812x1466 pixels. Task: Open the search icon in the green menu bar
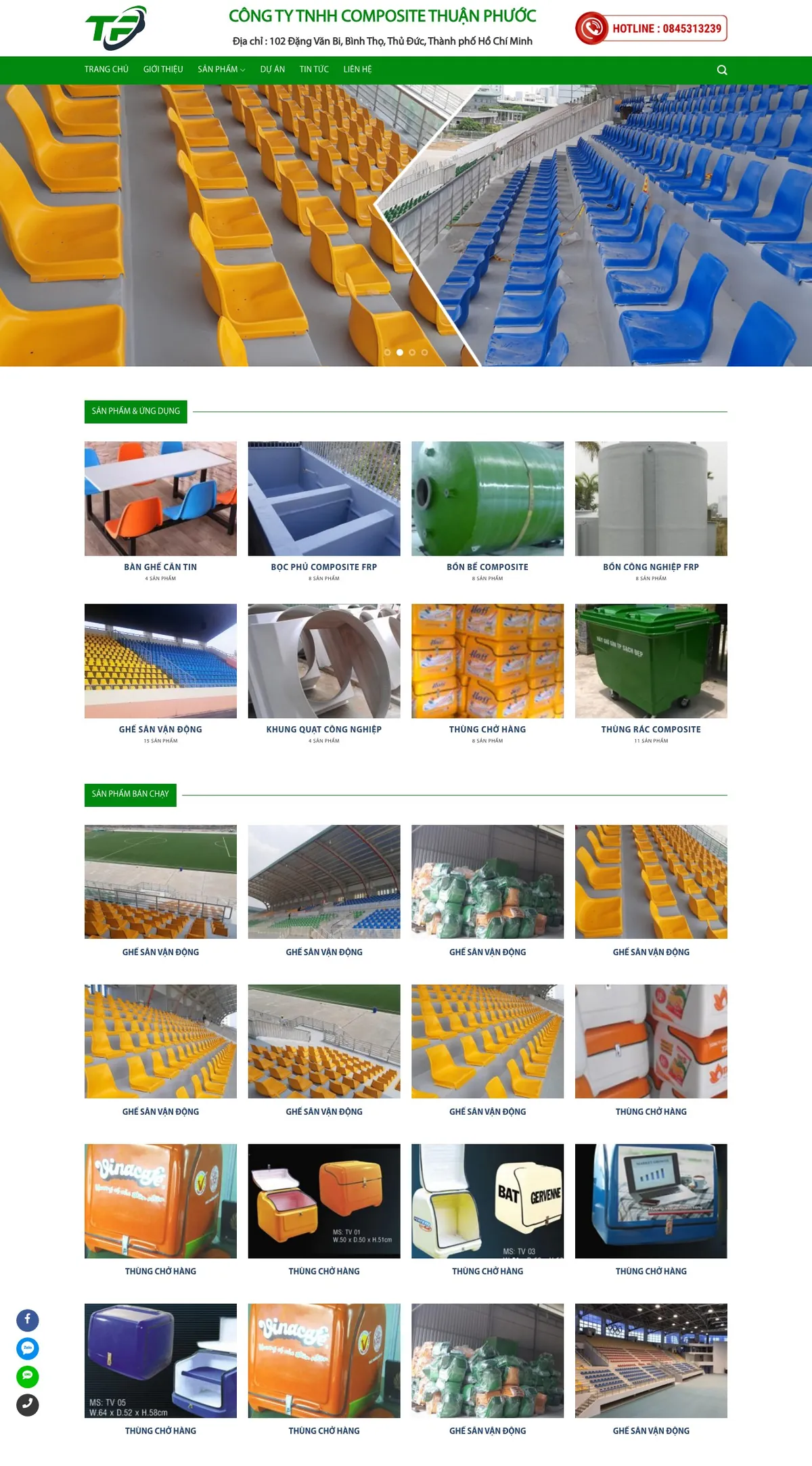722,70
